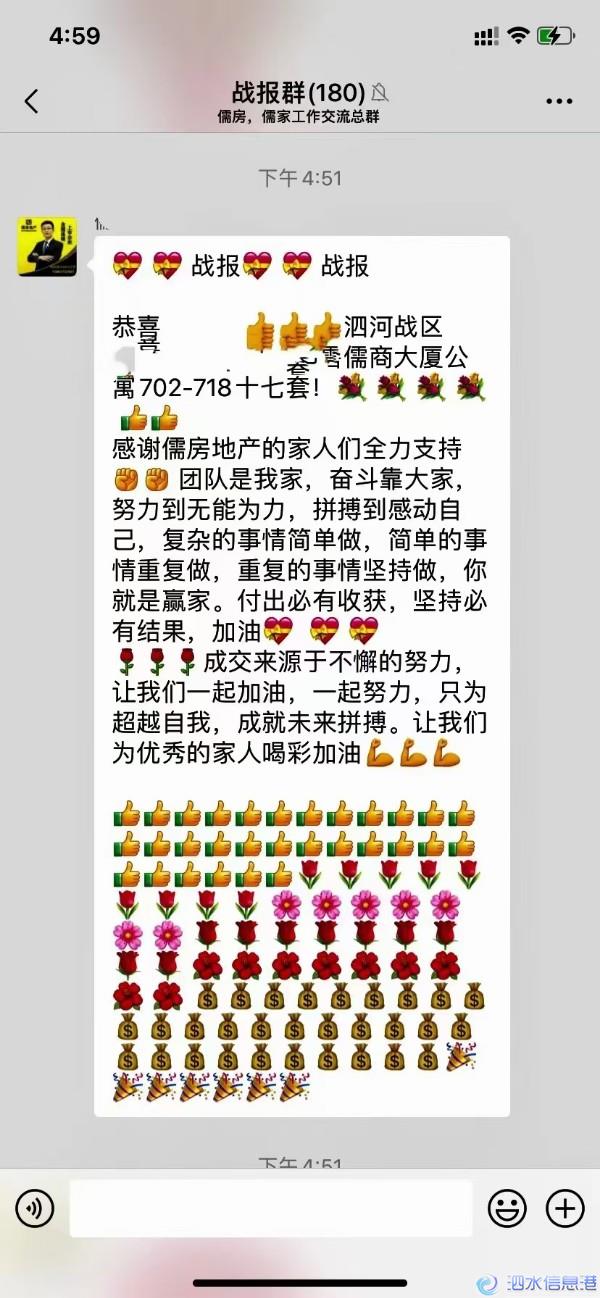Open the group chat options menu

pos(559,101)
